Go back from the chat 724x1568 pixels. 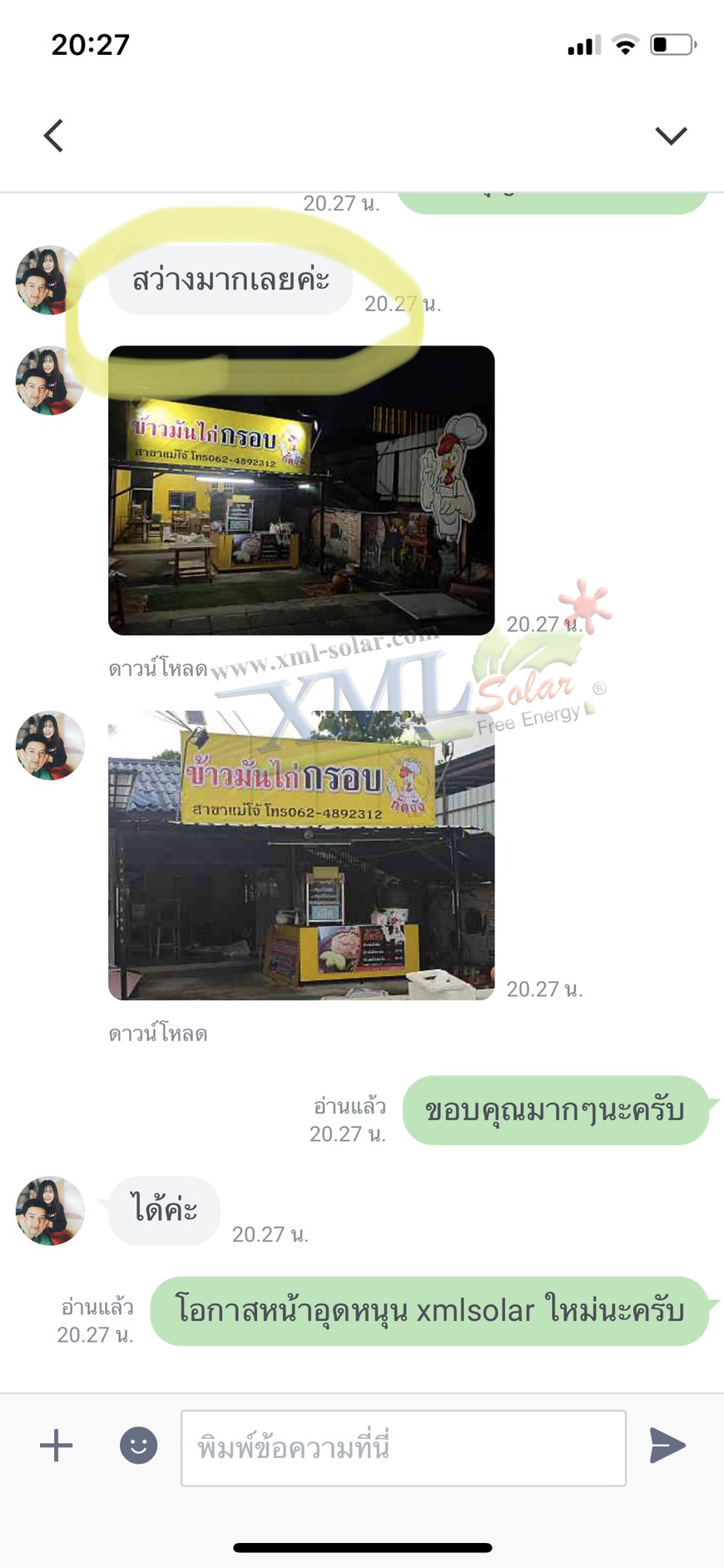54,136
